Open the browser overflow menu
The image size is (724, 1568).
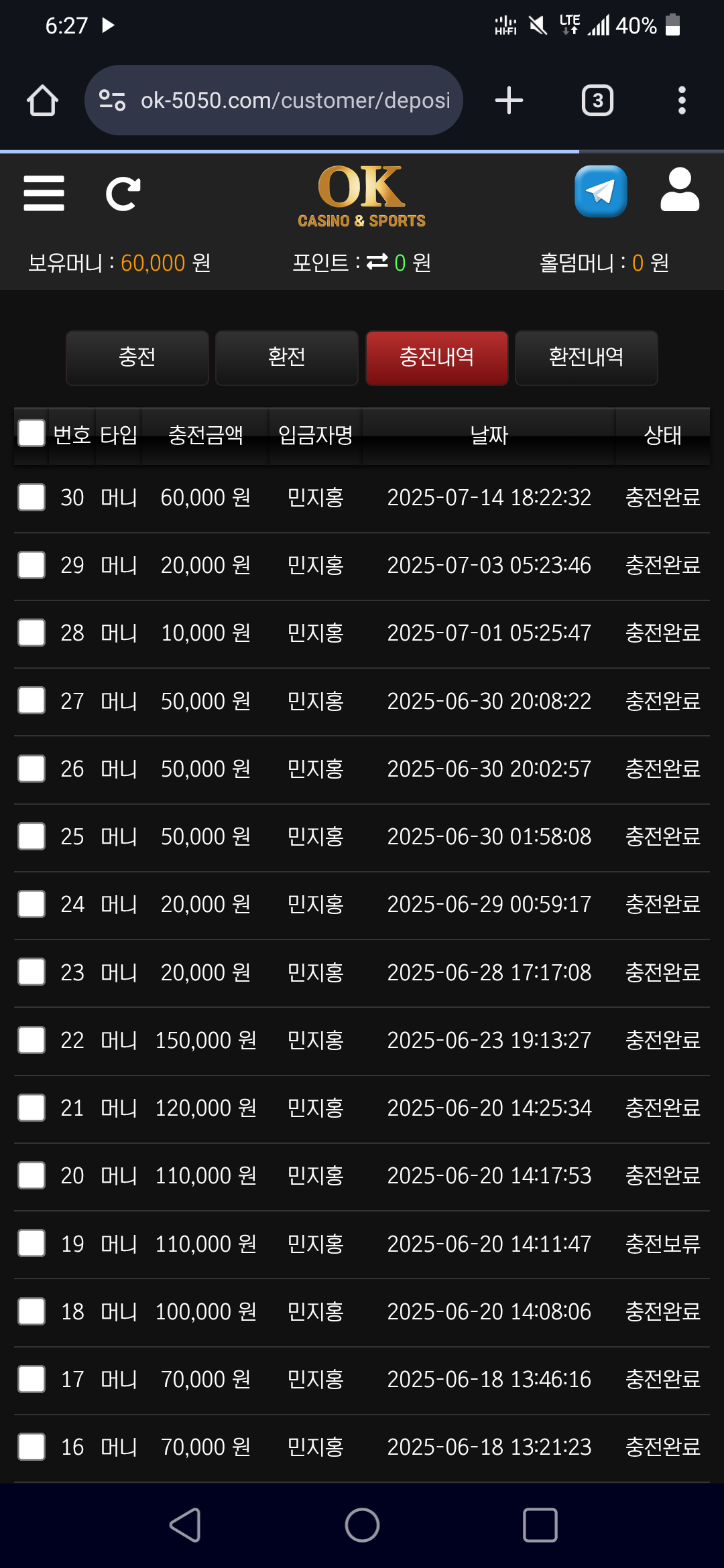click(x=682, y=101)
